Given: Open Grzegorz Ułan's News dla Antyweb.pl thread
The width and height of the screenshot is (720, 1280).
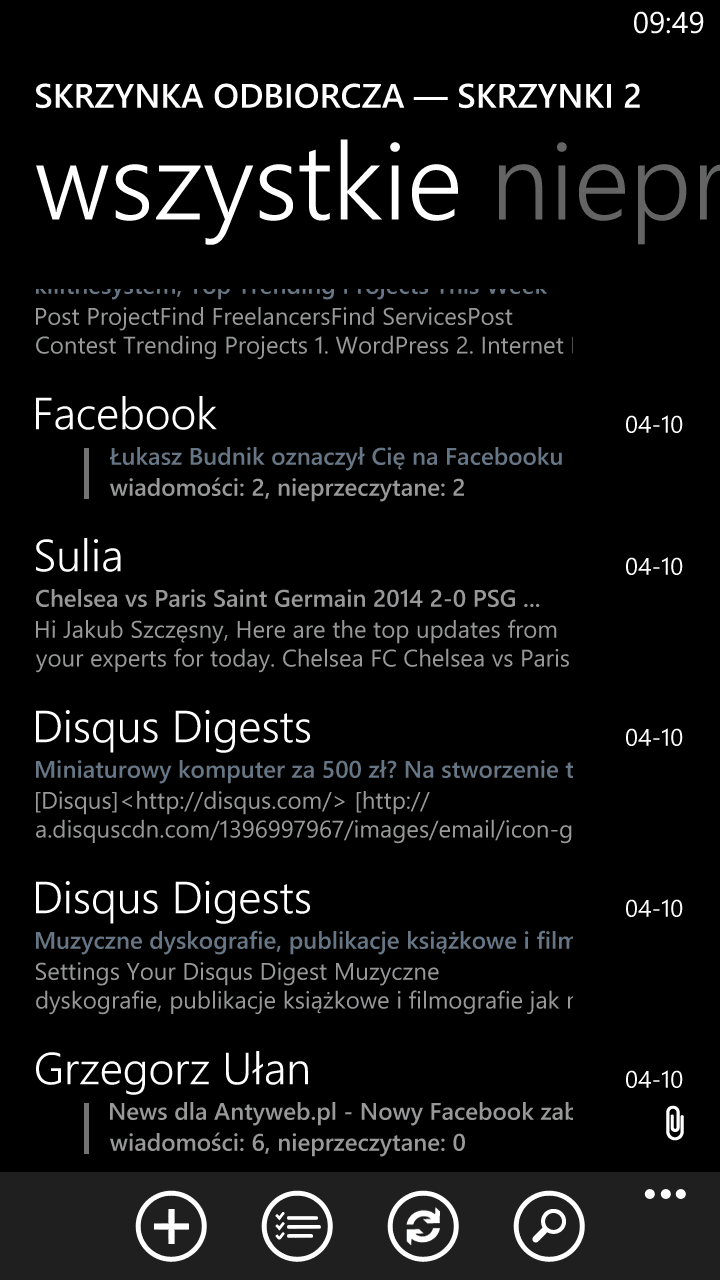Looking at the screenshot, I should (x=360, y=1100).
